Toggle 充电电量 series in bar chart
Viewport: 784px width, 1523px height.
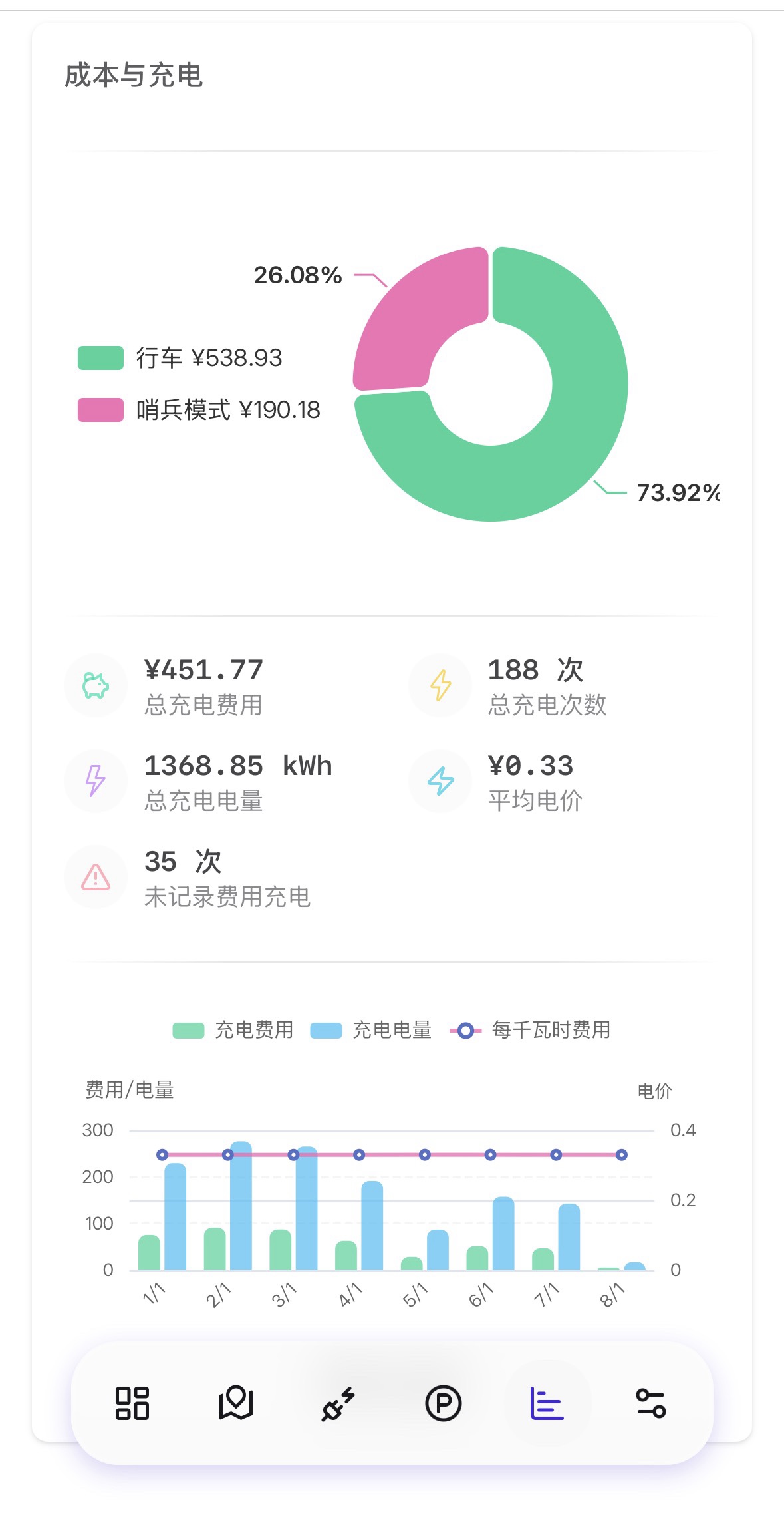pyautogui.click(x=371, y=1030)
